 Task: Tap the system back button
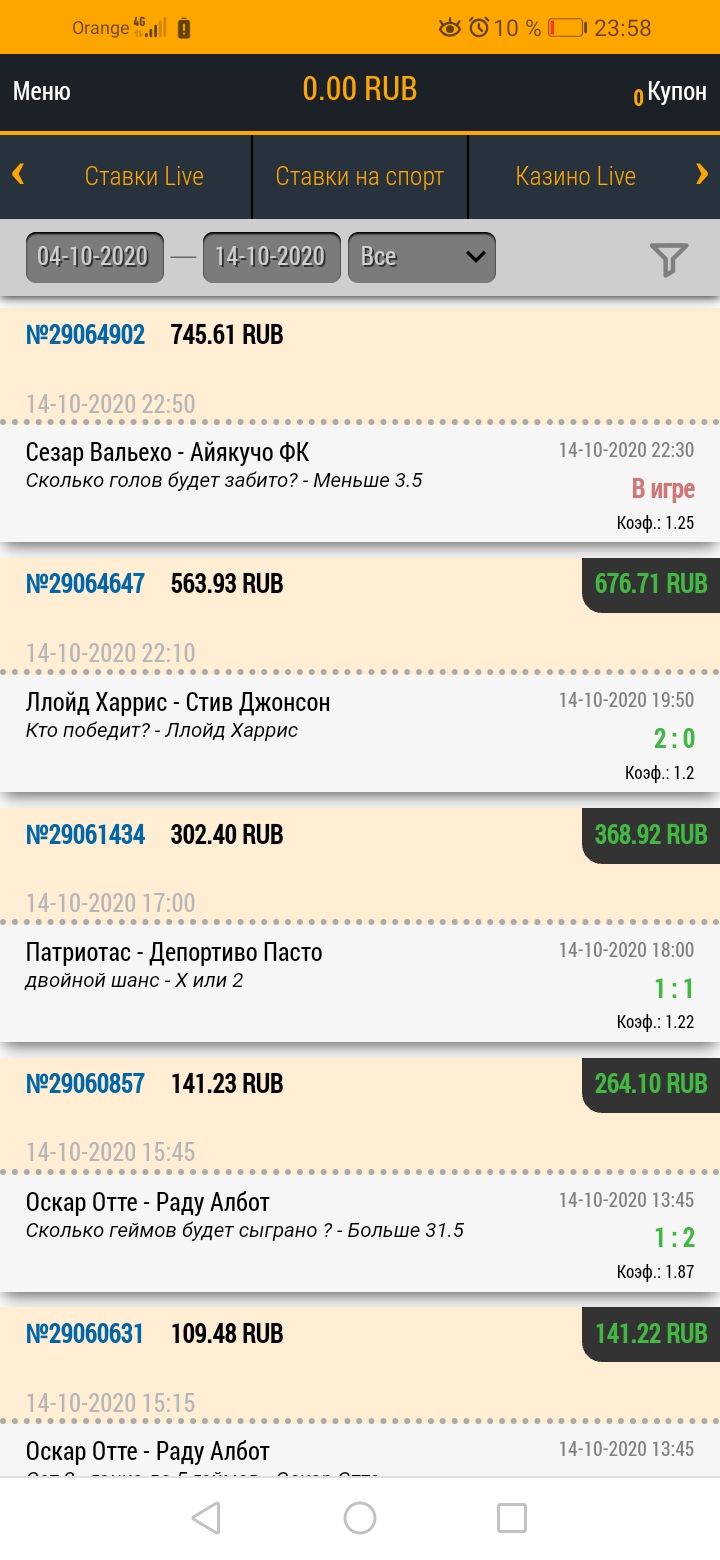206,1518
